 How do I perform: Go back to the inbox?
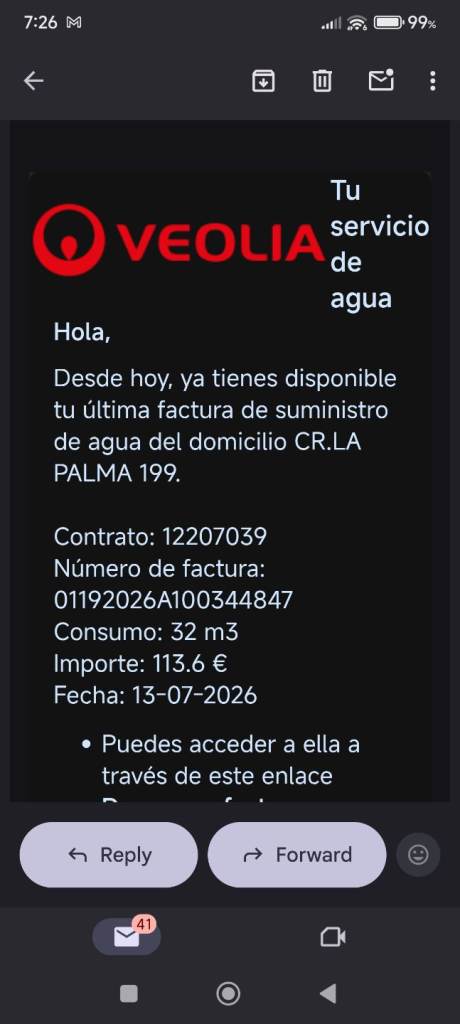tap(33, 81)
